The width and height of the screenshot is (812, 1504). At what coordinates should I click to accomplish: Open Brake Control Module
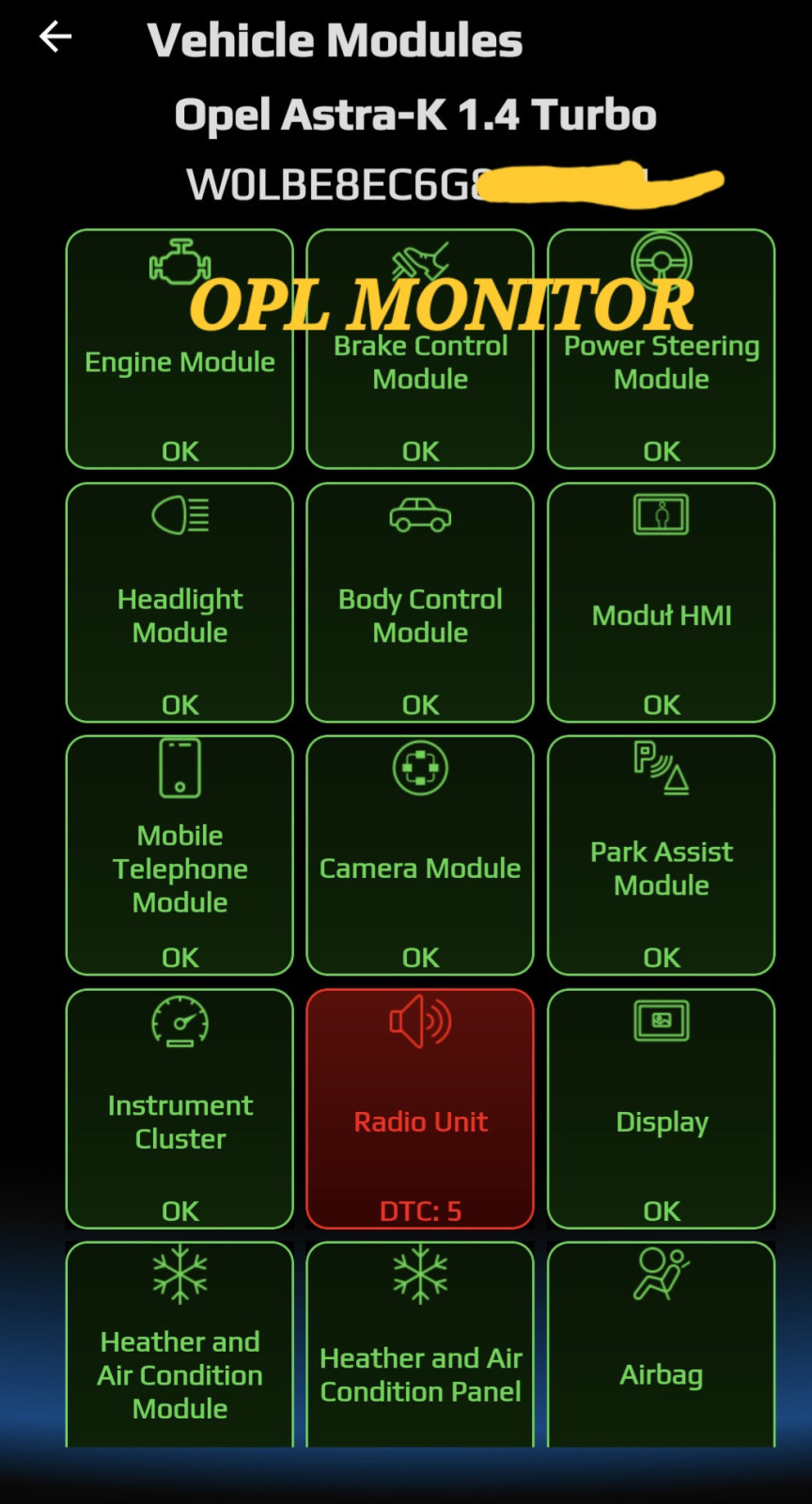[x=420, y=362]
